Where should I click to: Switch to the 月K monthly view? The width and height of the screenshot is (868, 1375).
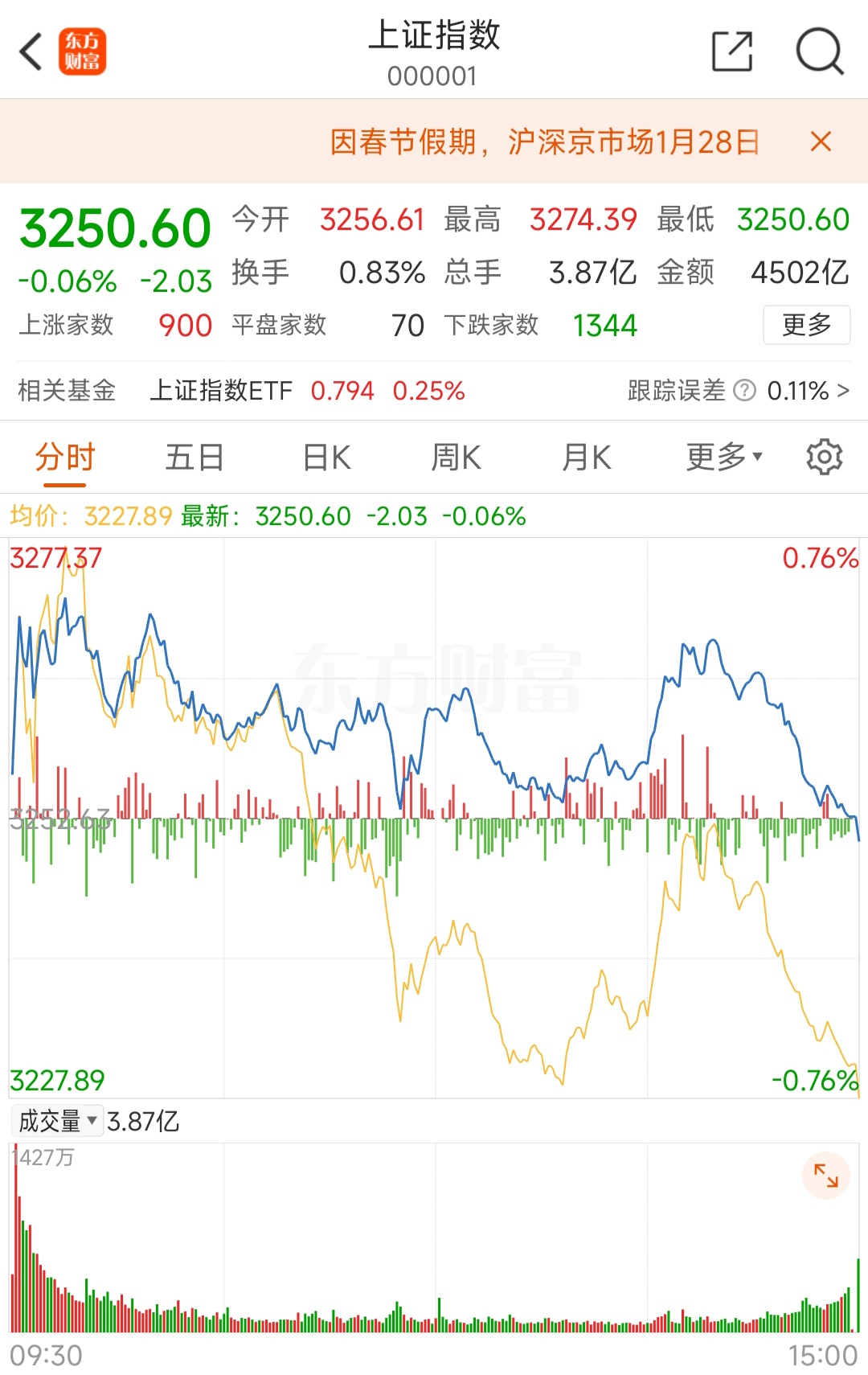[585, 455]
